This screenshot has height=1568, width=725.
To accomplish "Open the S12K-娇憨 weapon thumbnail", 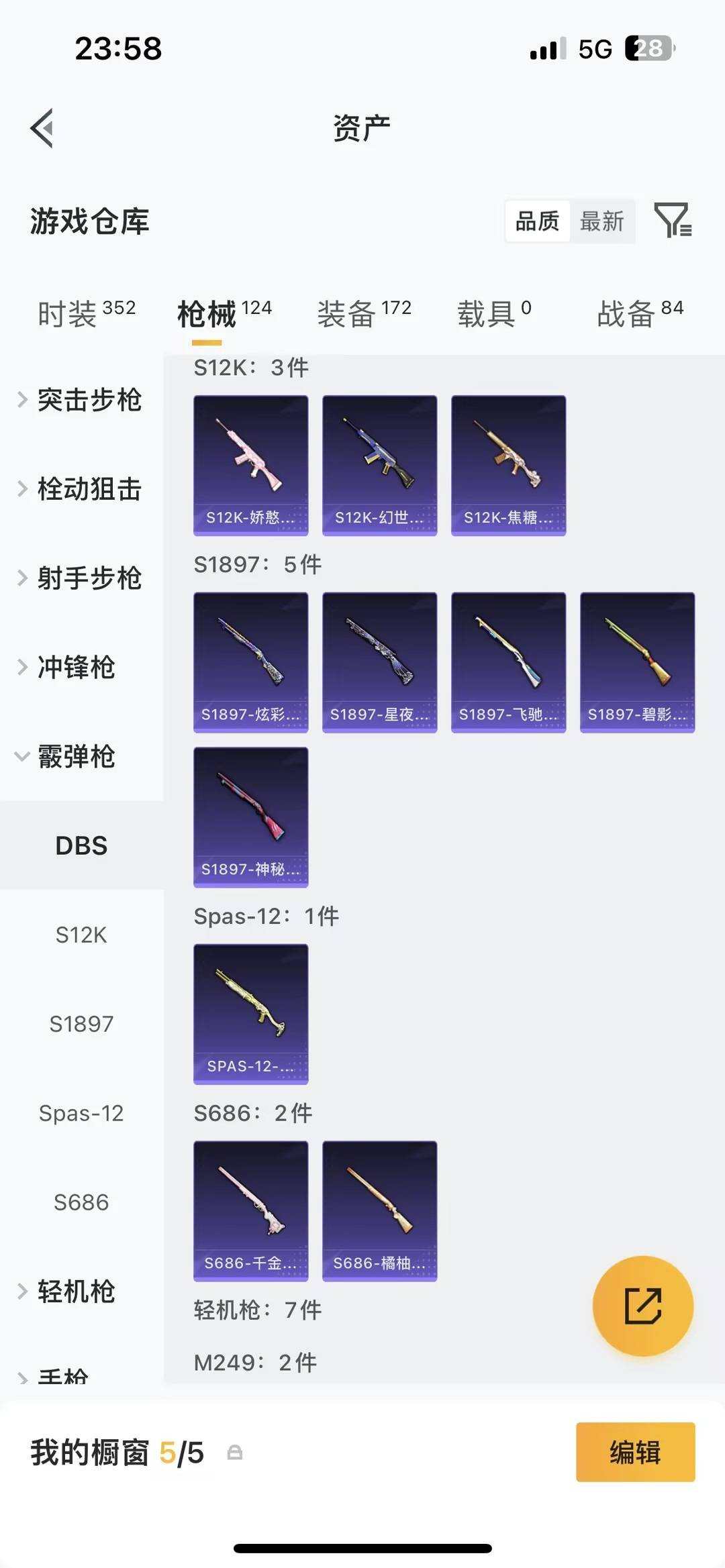I will point(250,463).
